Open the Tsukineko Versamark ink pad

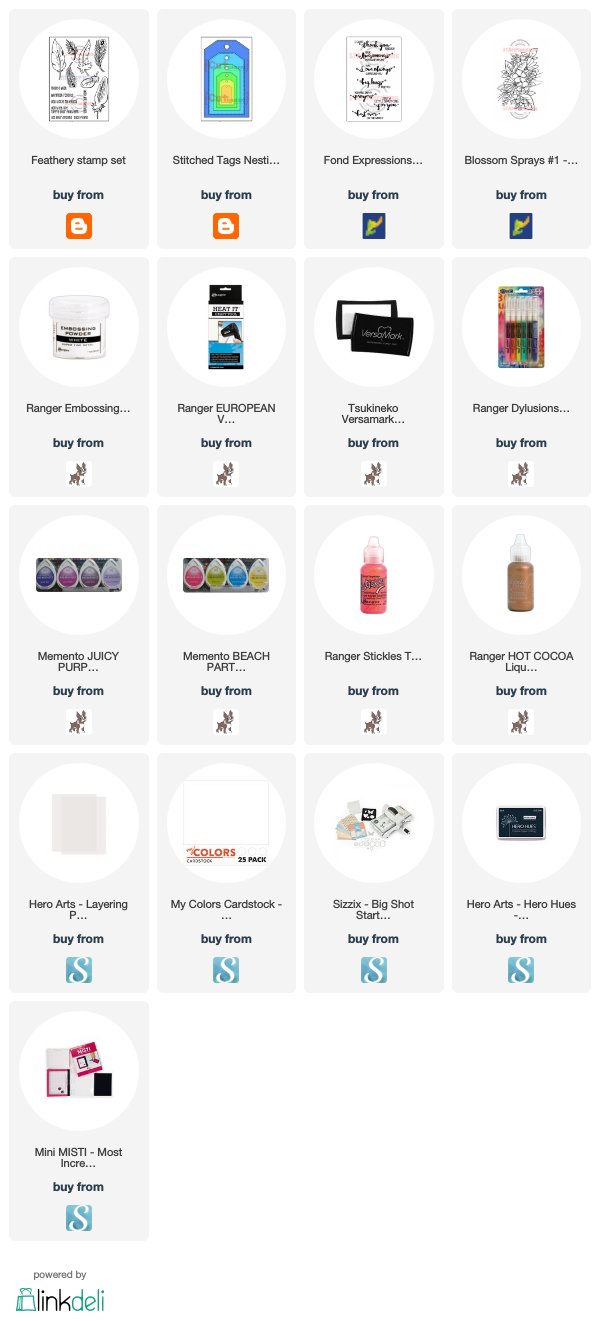[373, 377]
